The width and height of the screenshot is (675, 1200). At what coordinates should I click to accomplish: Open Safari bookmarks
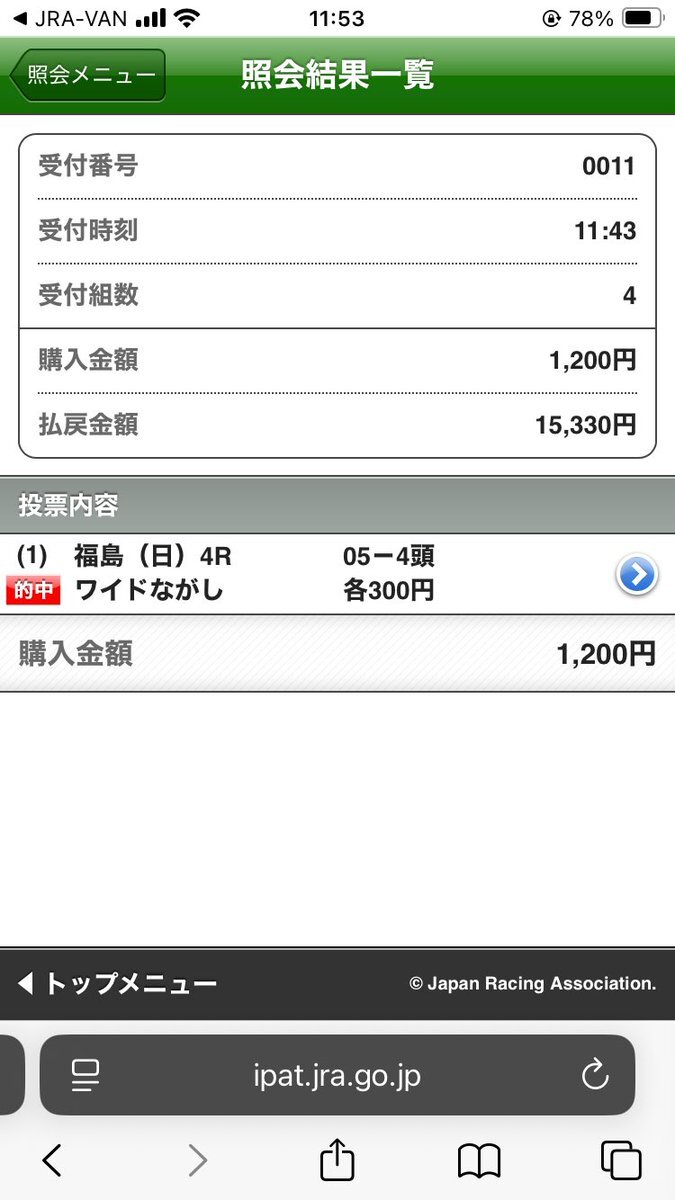479,1160
